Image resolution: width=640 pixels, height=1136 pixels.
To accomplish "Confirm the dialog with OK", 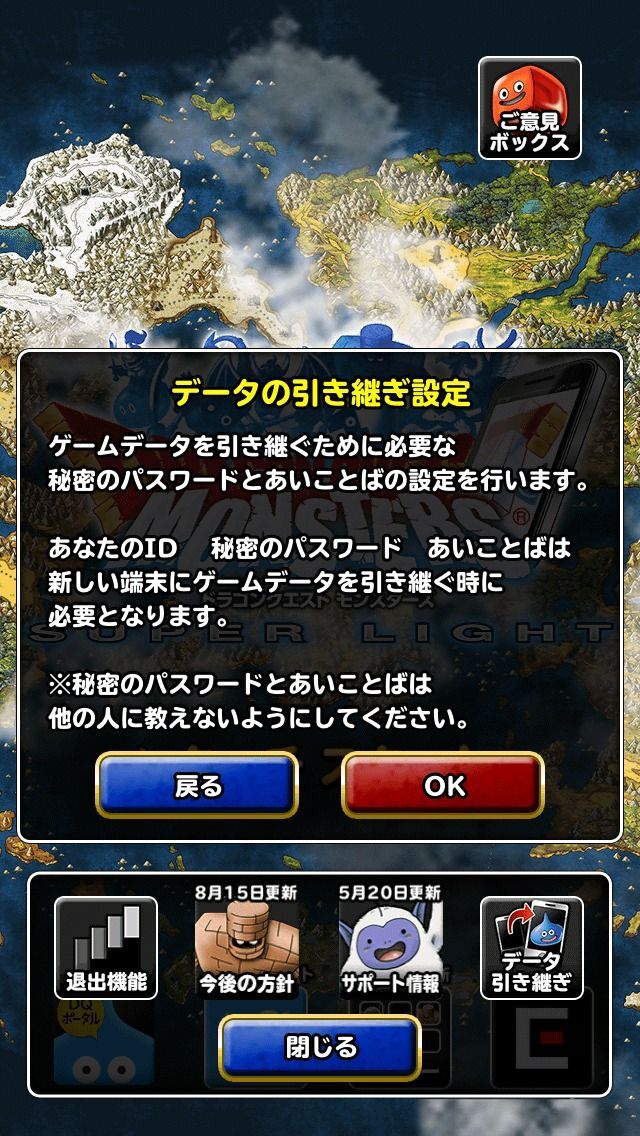I will (x=443, y=786).
